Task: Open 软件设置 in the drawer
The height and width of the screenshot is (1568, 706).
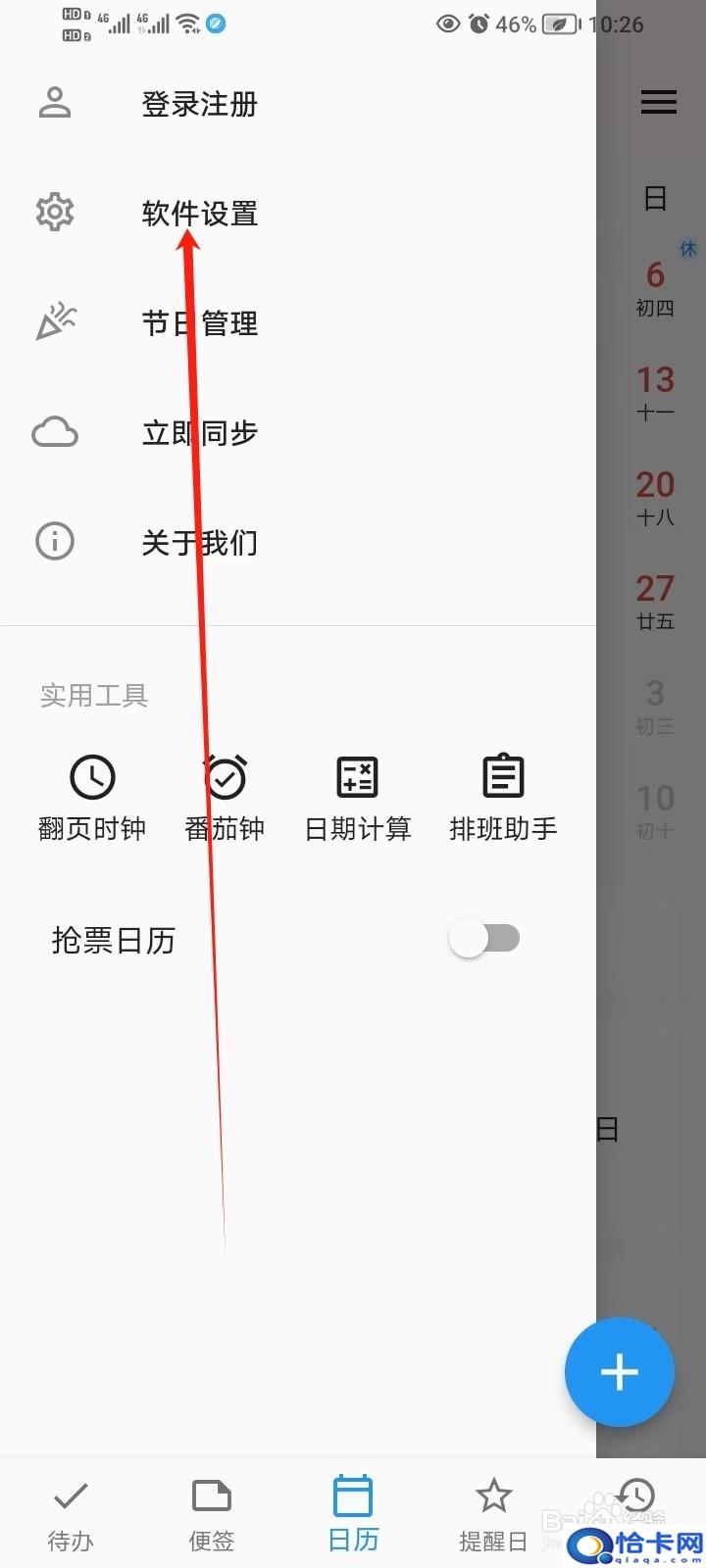Action: click(298, 213)
